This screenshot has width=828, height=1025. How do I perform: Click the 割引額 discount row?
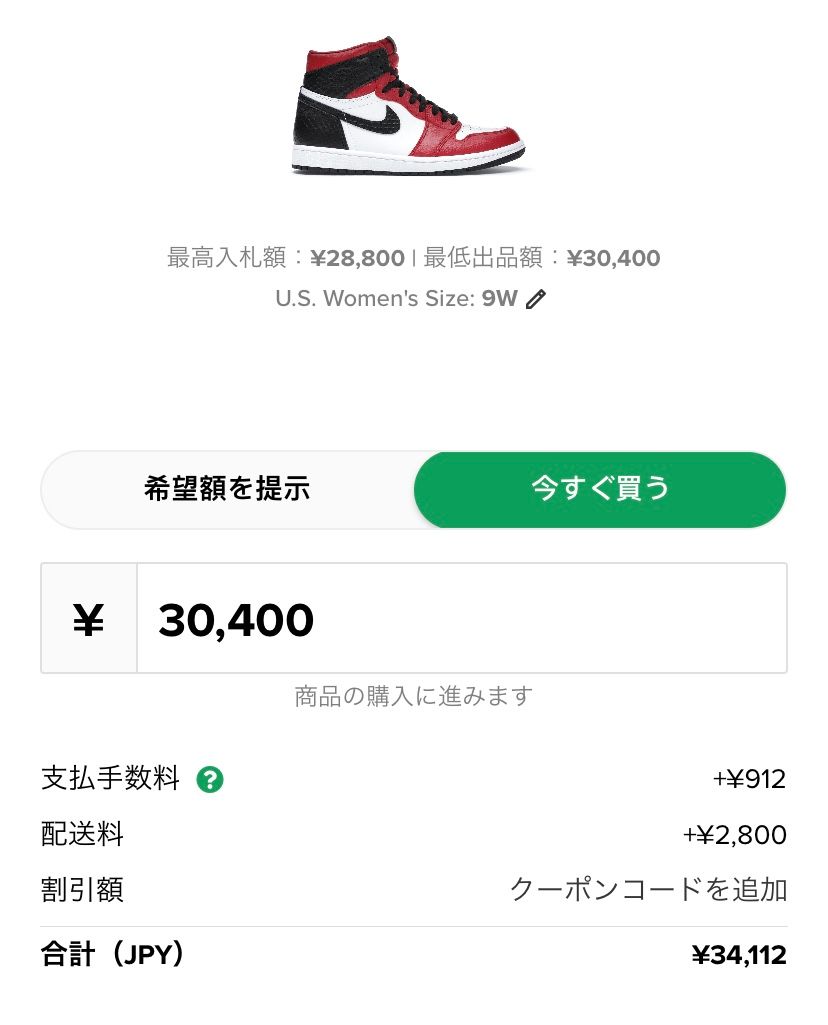[x=82, y=890]
